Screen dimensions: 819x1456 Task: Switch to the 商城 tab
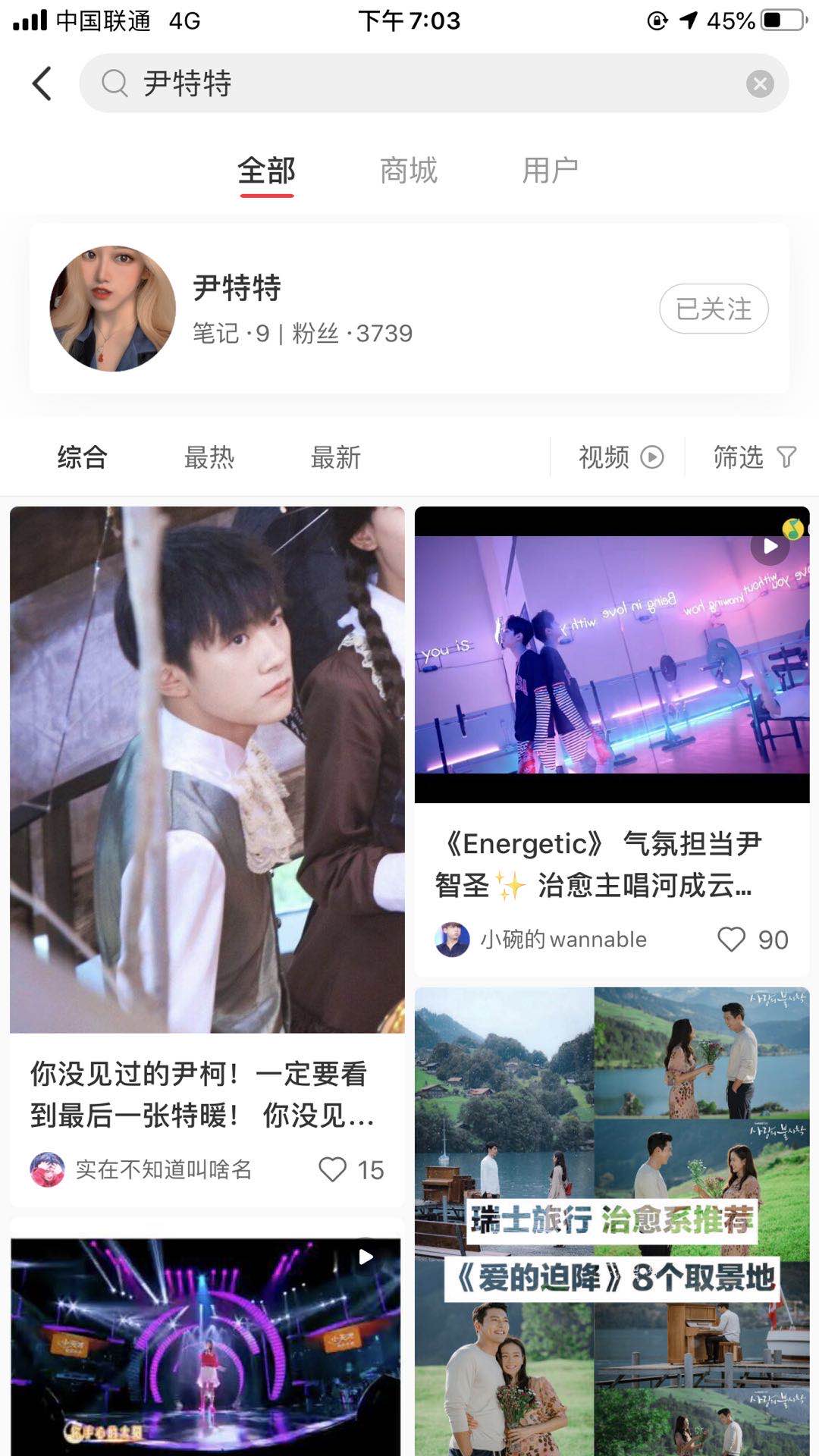(x=409, y=171)
